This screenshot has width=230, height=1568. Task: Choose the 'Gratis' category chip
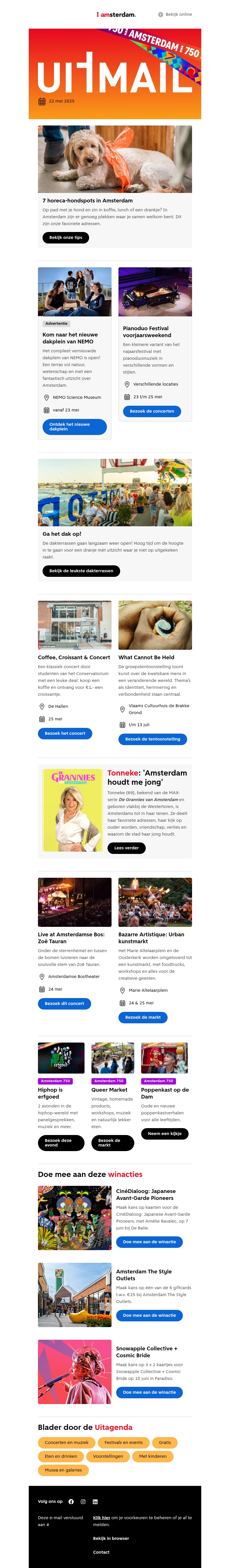(165, 1443)
